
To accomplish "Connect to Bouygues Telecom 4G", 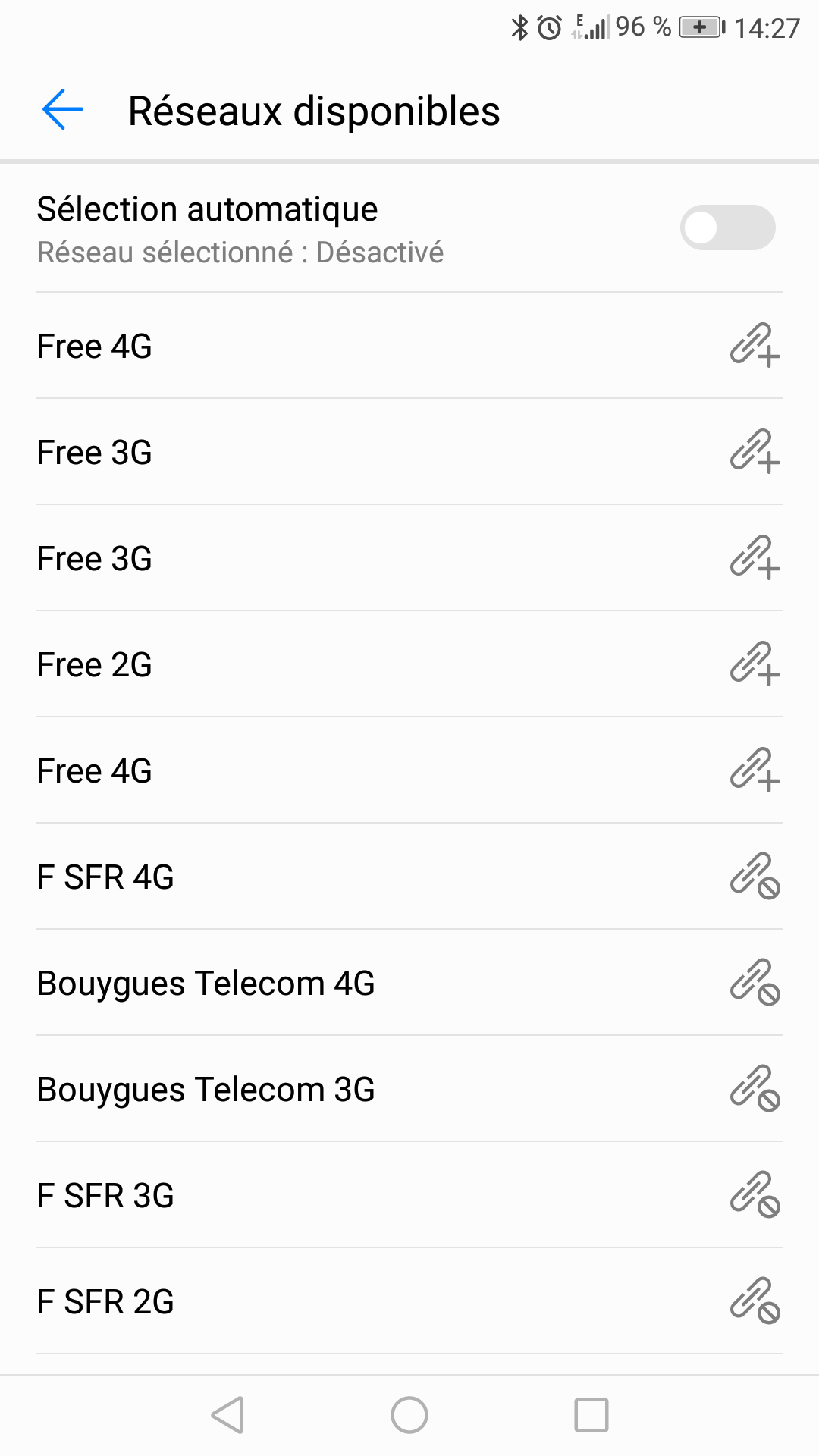I will (409, 983).
